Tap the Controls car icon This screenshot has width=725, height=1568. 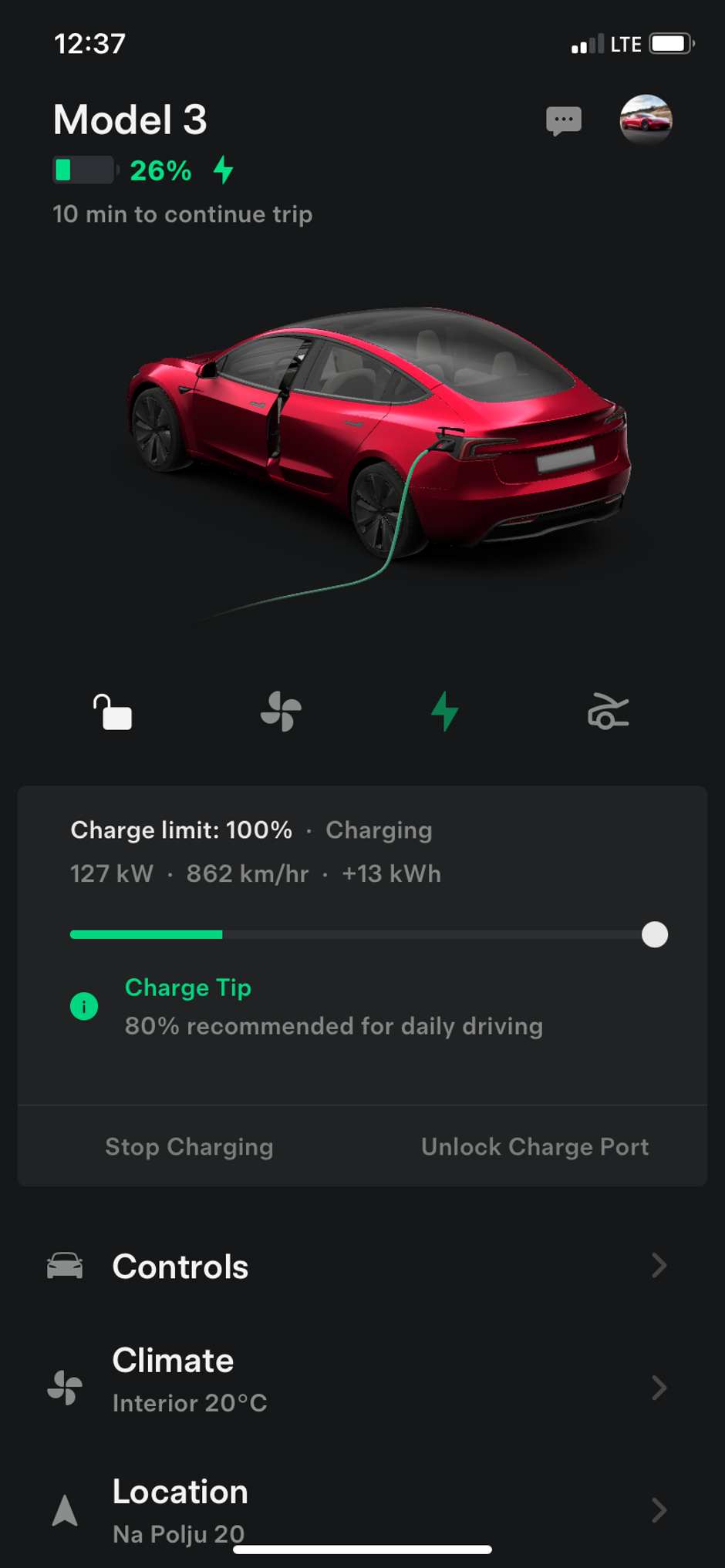pos(65,1265)
